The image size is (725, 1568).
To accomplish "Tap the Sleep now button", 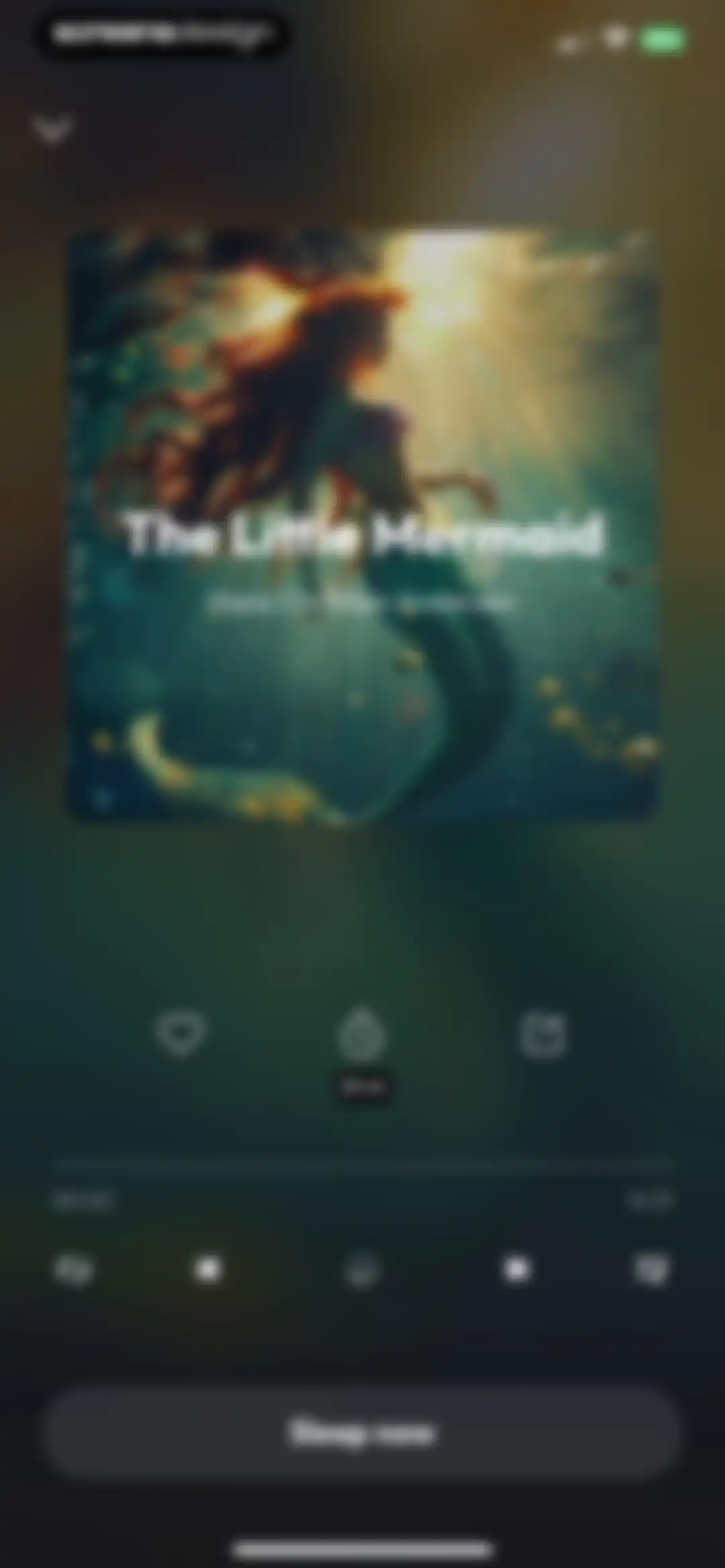I will pos(362,1432).
